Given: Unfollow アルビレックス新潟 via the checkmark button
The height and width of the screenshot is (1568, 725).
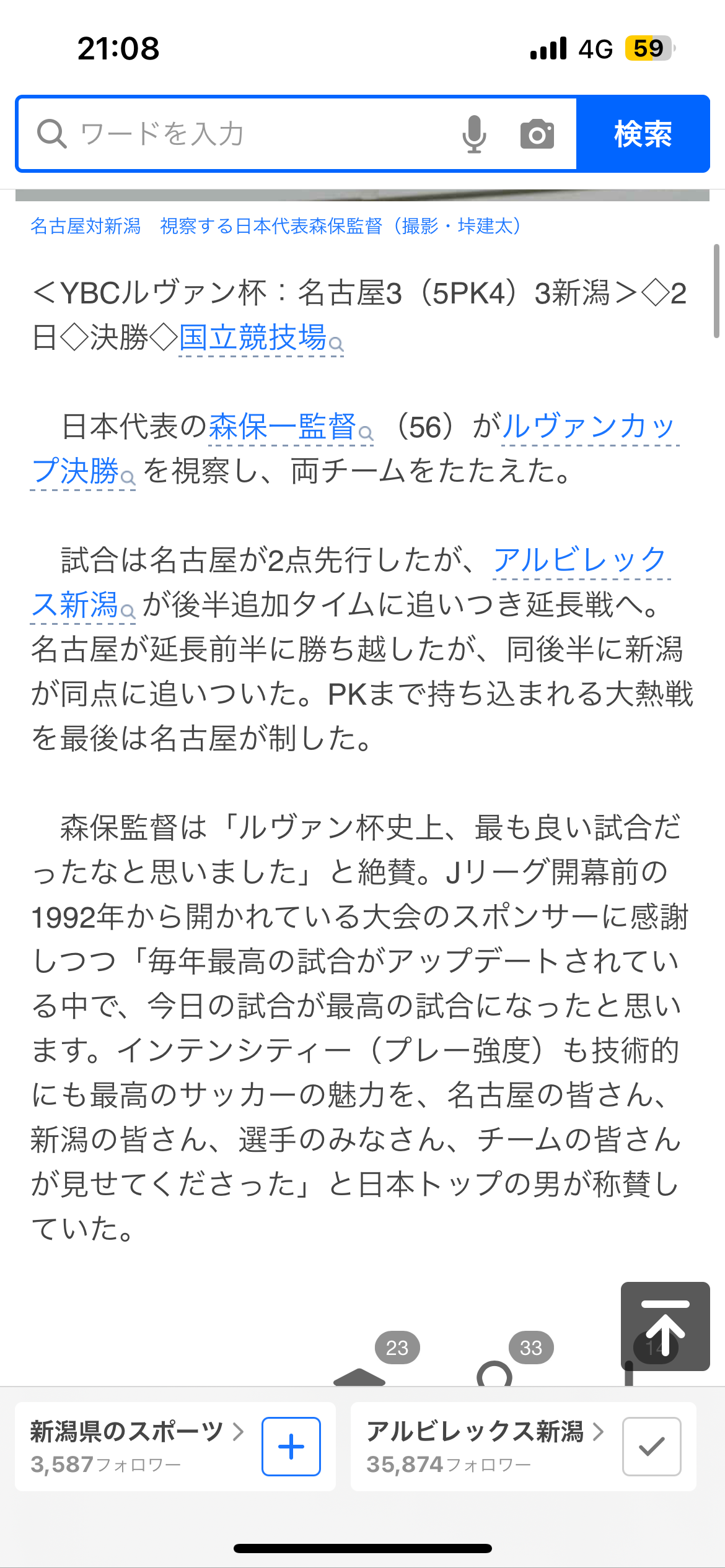Looking at the screenshot, I should coord(652,1447).
